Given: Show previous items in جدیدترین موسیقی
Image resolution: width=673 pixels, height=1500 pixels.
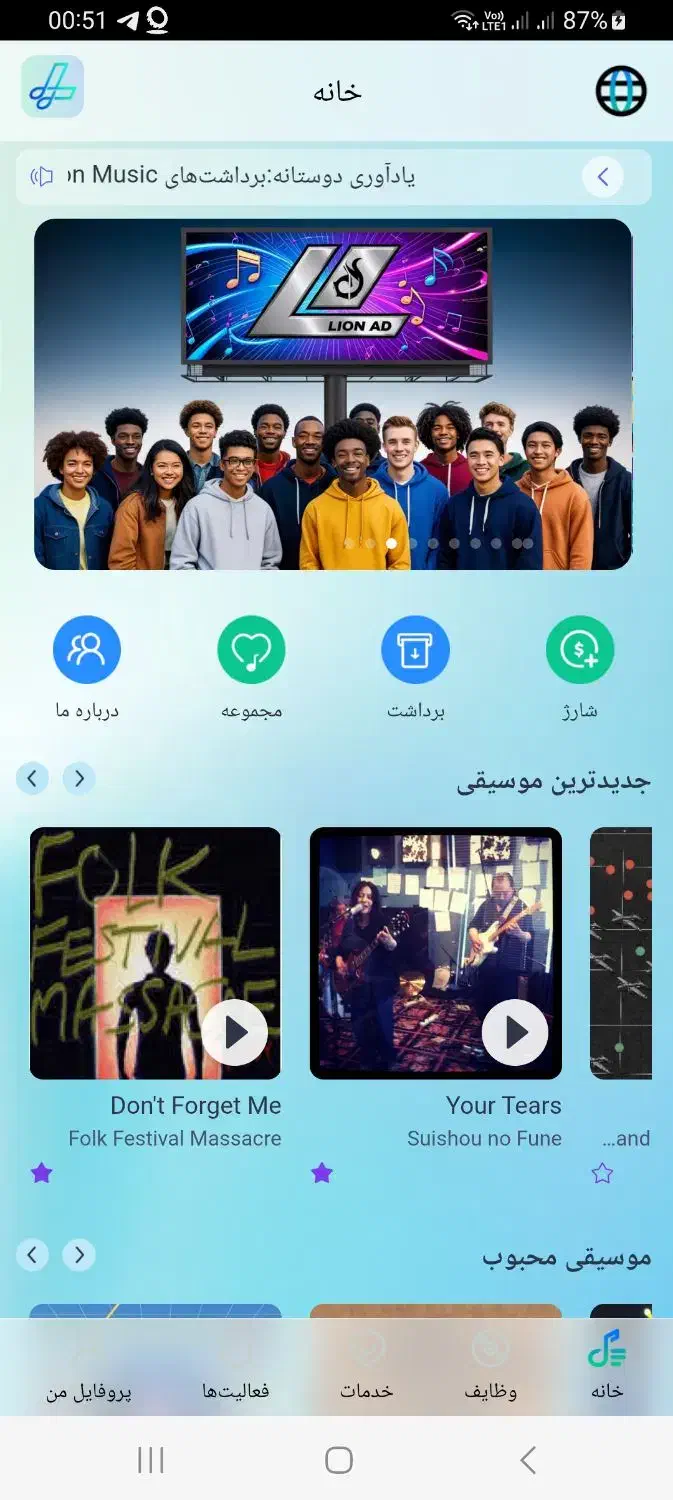Looking at the screenshot, I should [32, 777].
